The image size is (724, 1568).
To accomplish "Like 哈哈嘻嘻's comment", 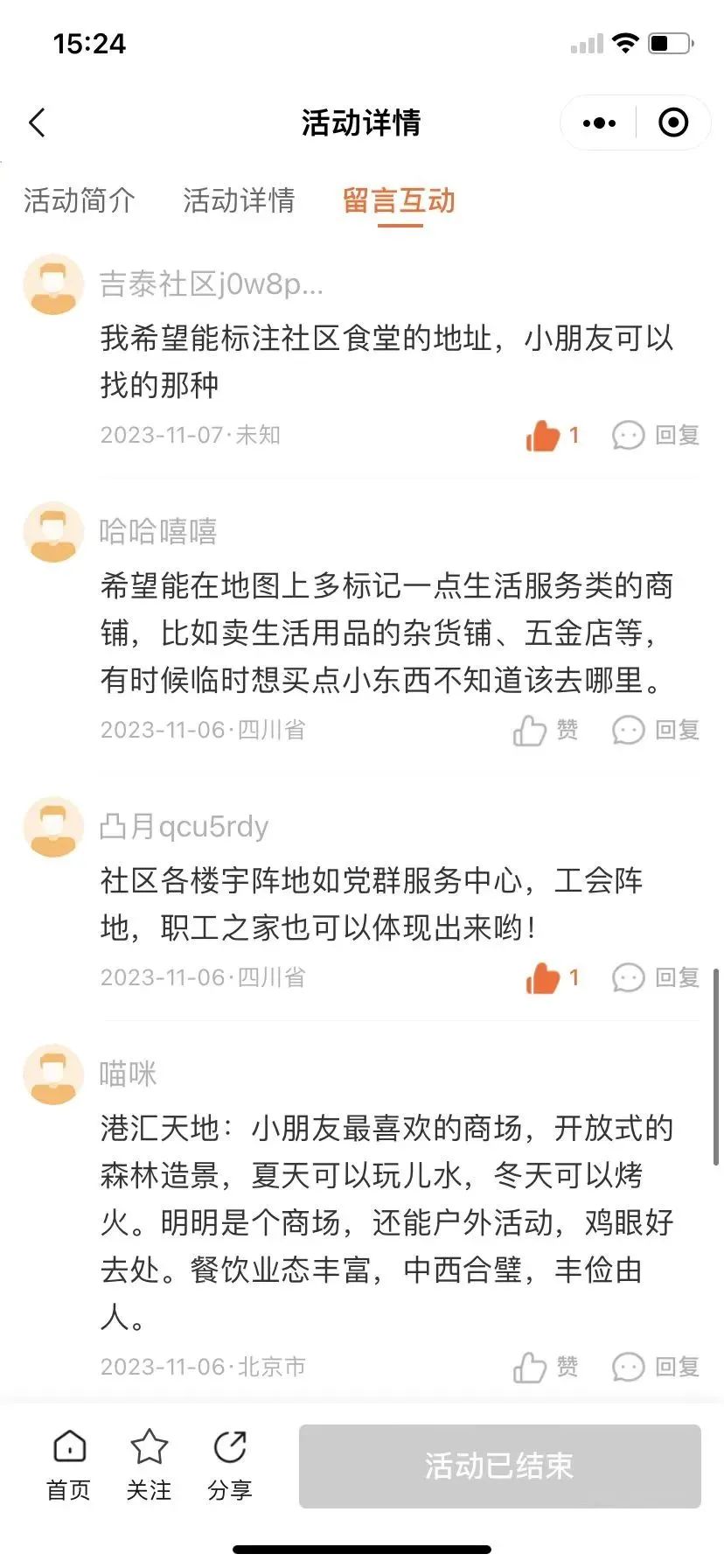I will (x=546, y=730).
